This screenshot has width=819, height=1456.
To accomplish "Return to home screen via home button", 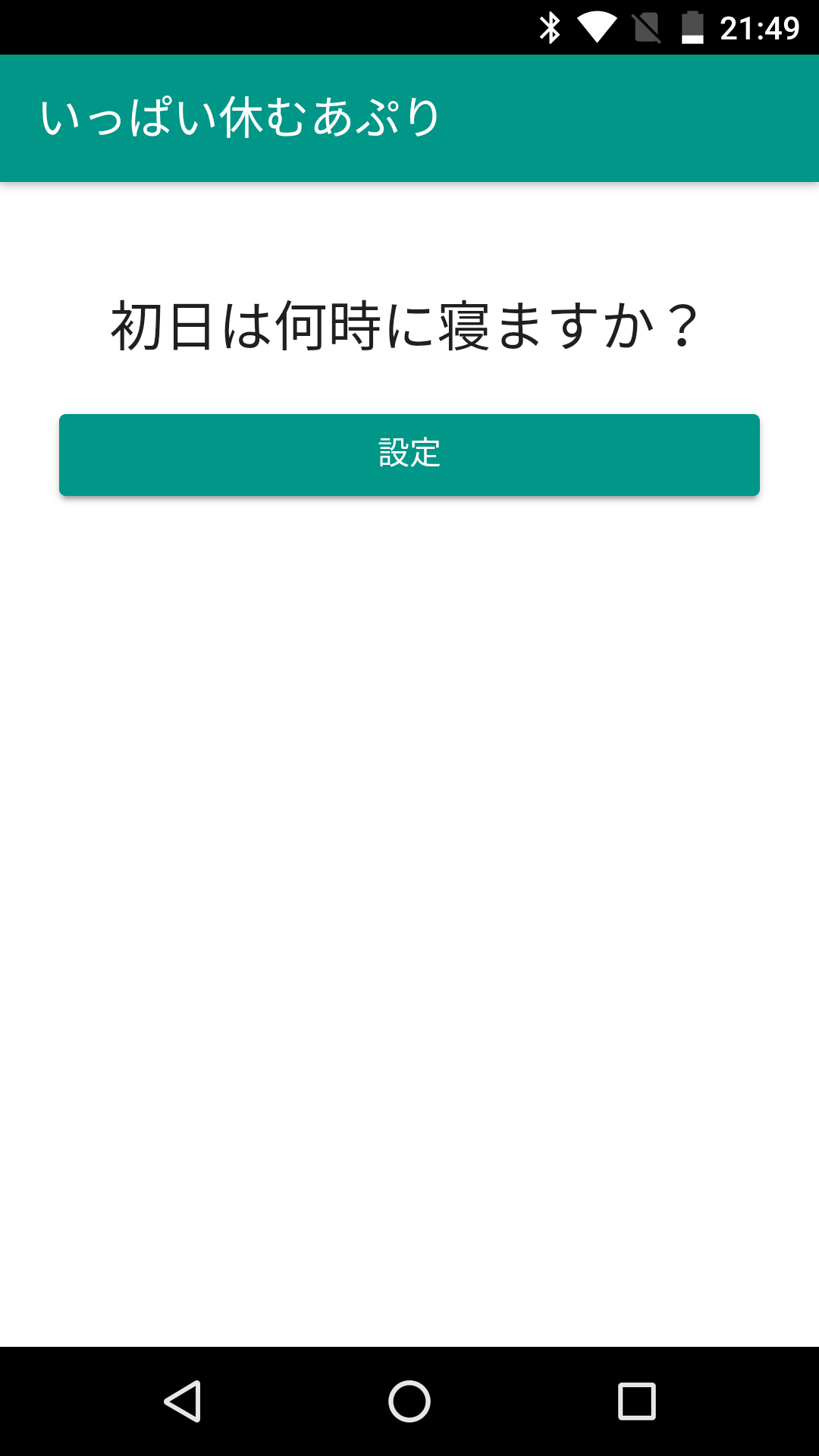I will point(409,1401).
